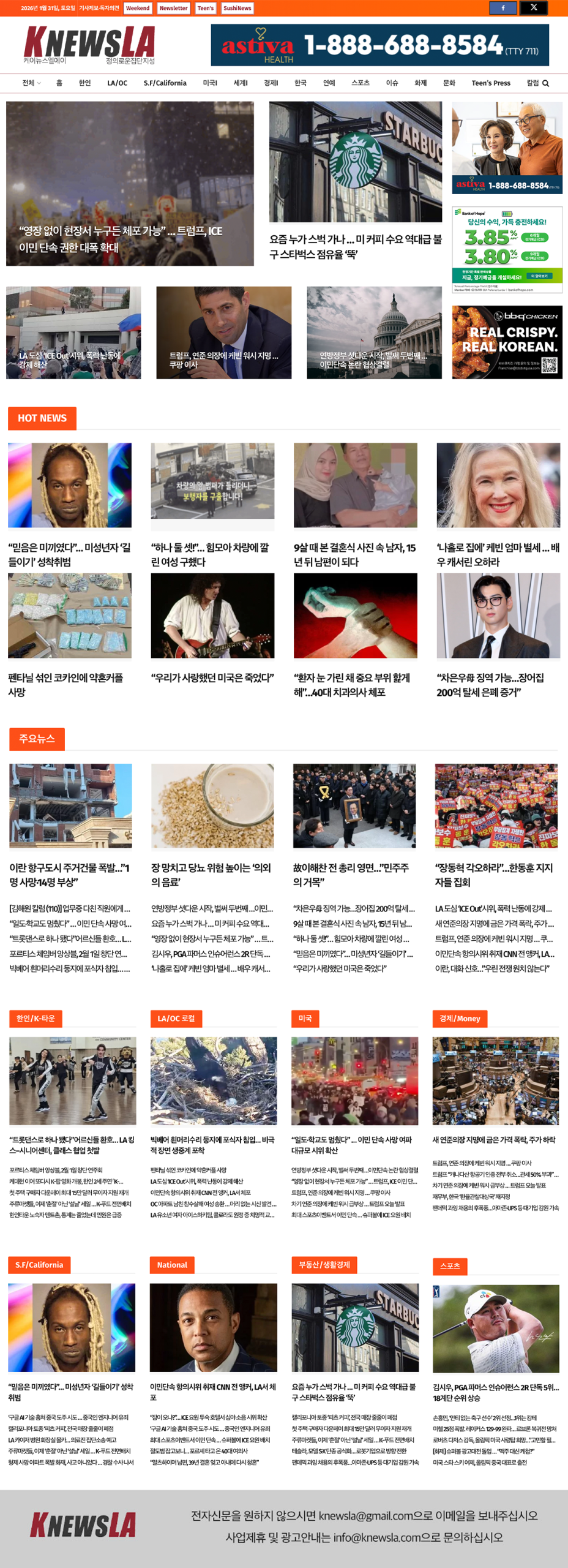Read the ICE 체포 권한 확대 lead story
The image size is (568, 1568).
pyautogui.click(x=121, y=239)
